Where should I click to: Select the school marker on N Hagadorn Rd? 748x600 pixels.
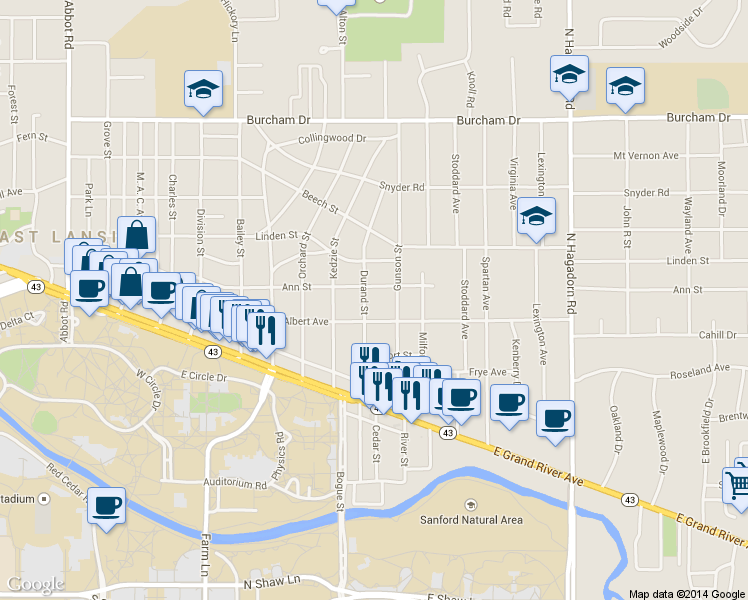569,77
